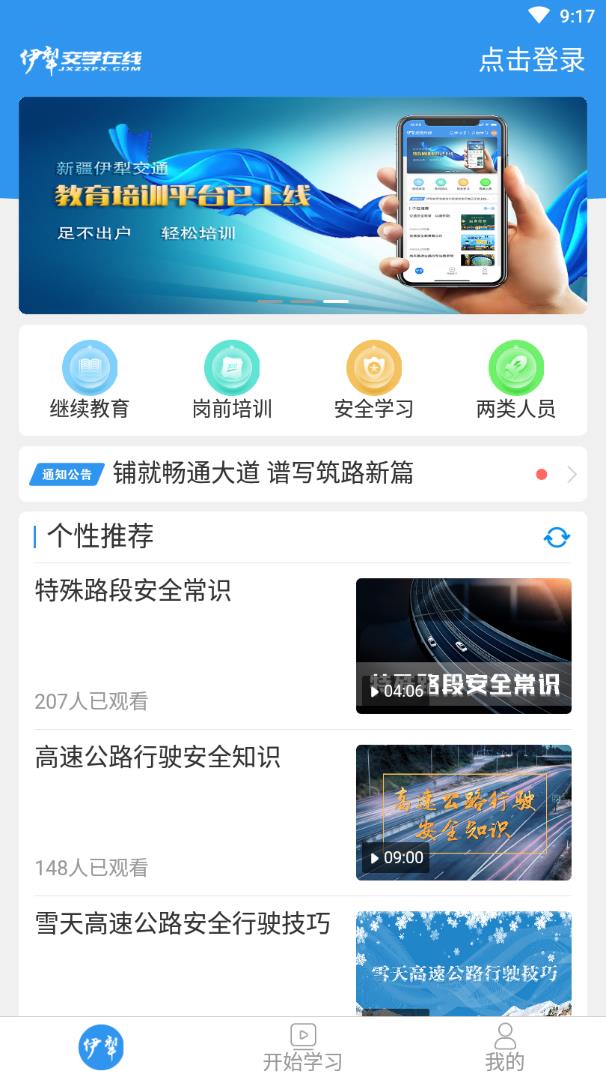Tap 点击登录 to sign in
The image size is (606, 1080).
[x=531, y=60]
